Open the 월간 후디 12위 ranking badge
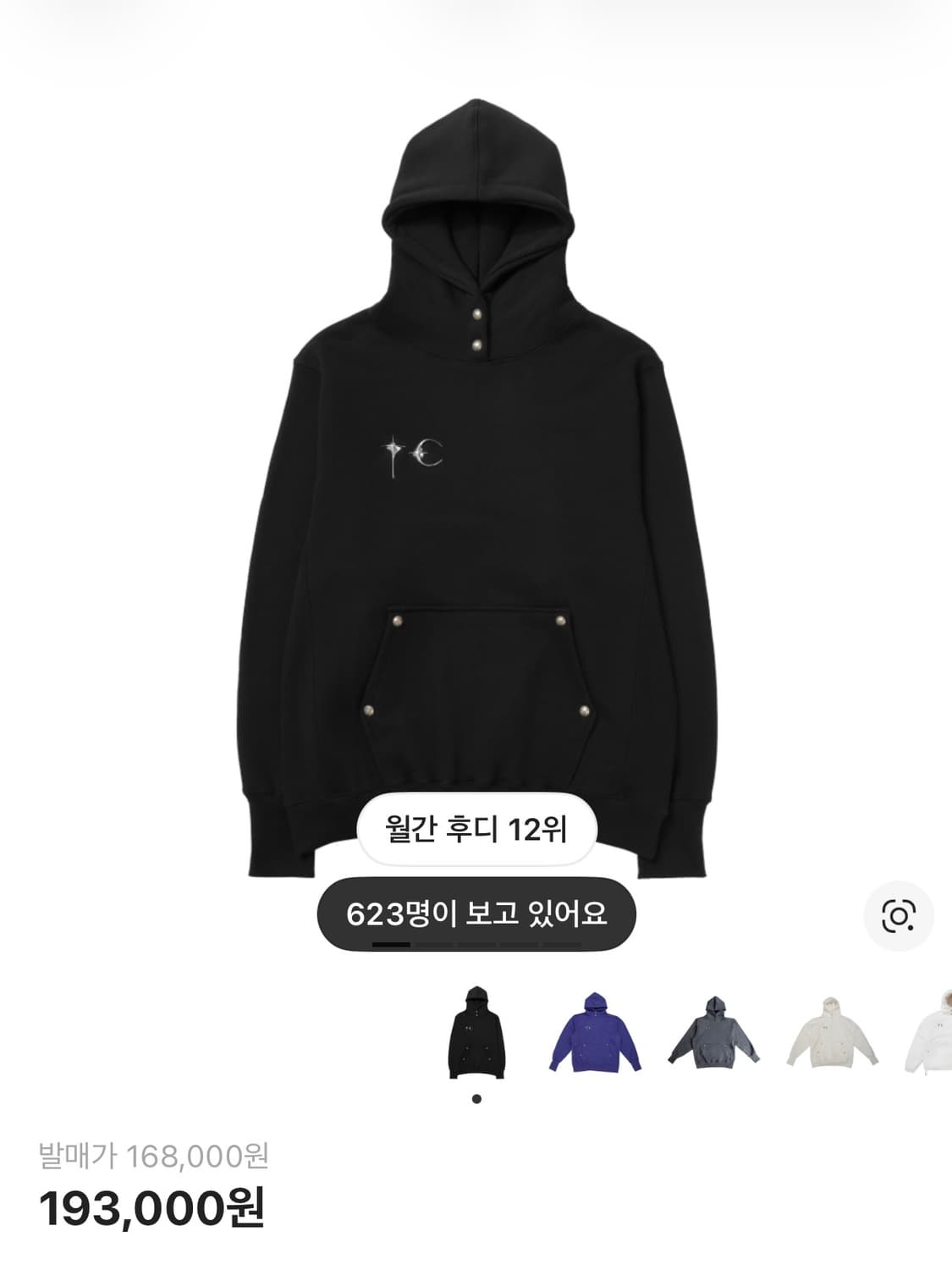Image resolution: width=952 pixels, height=1270 pixels. tap(476, 830)
